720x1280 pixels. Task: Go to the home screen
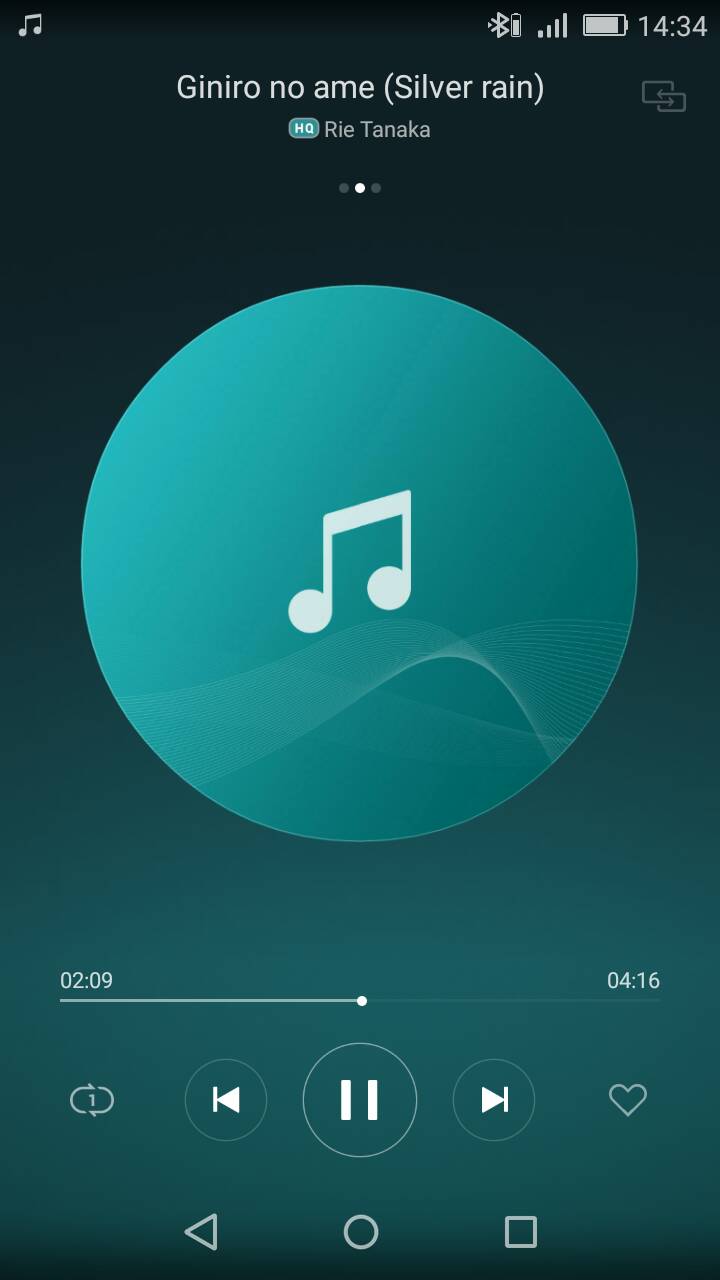pyautogui.click(x=361, y=1231)
